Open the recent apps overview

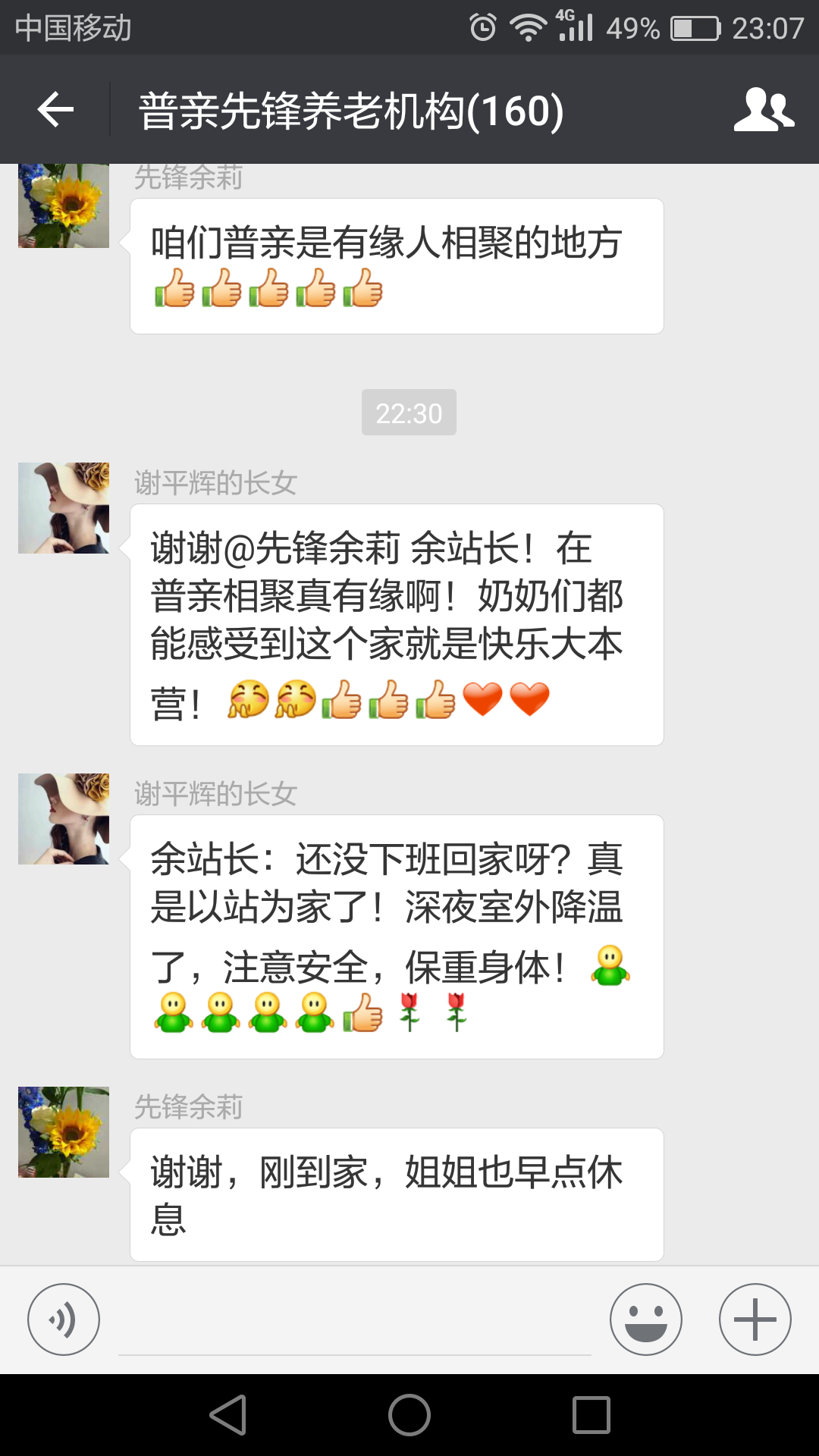click(591, 1415)
